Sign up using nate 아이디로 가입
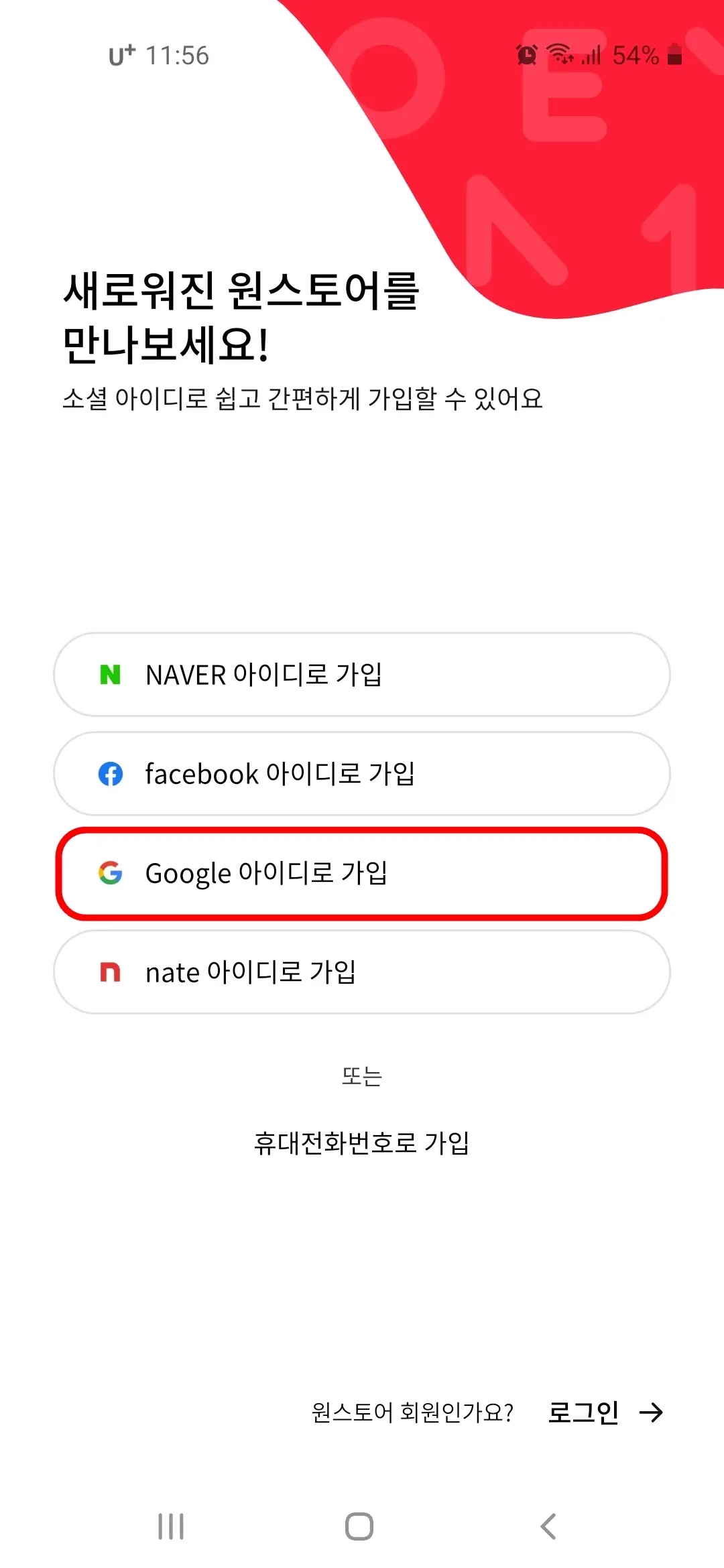Viewport: 724px width, 1568px height. [362, 972]
